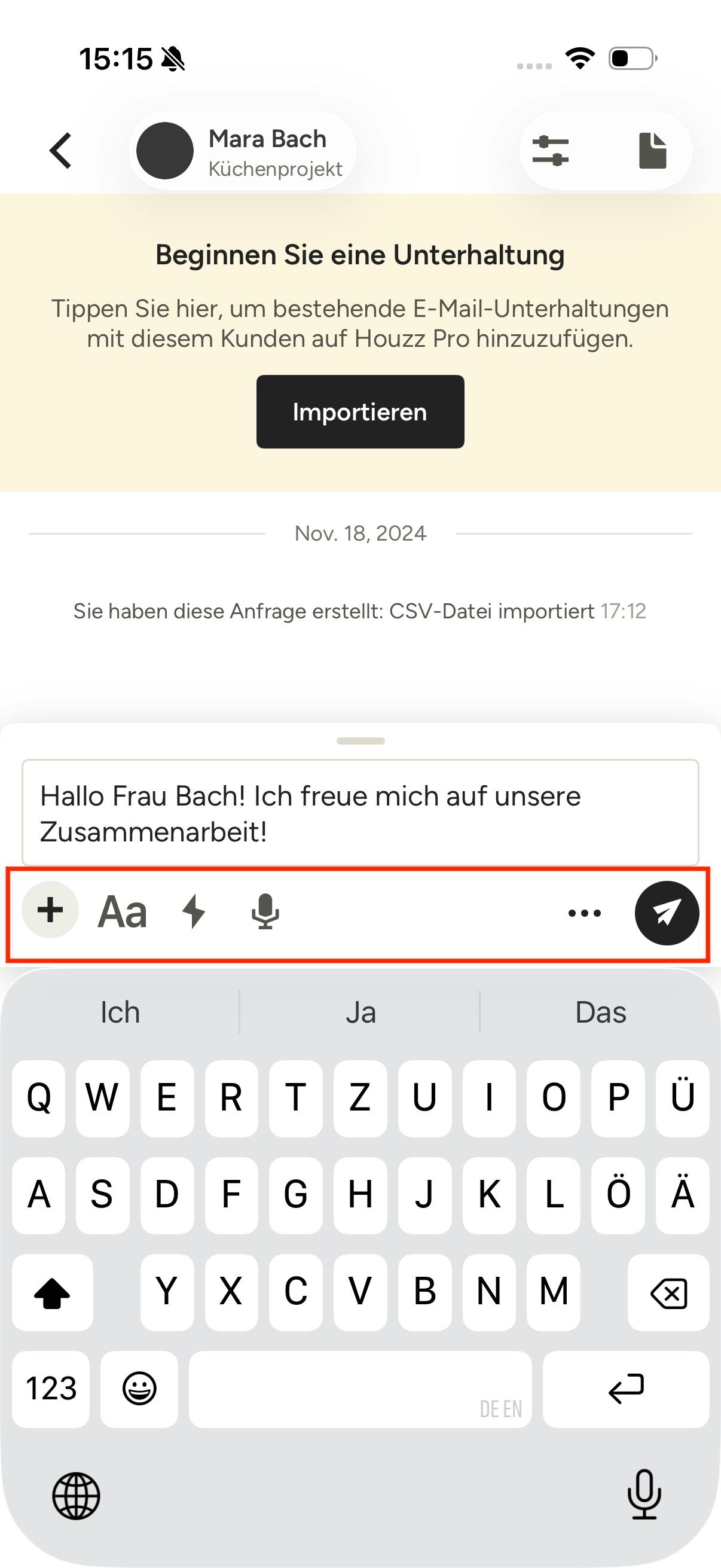721x1568 pixels.
Task: Open more options with the three dots
Action: click(585, 913)
